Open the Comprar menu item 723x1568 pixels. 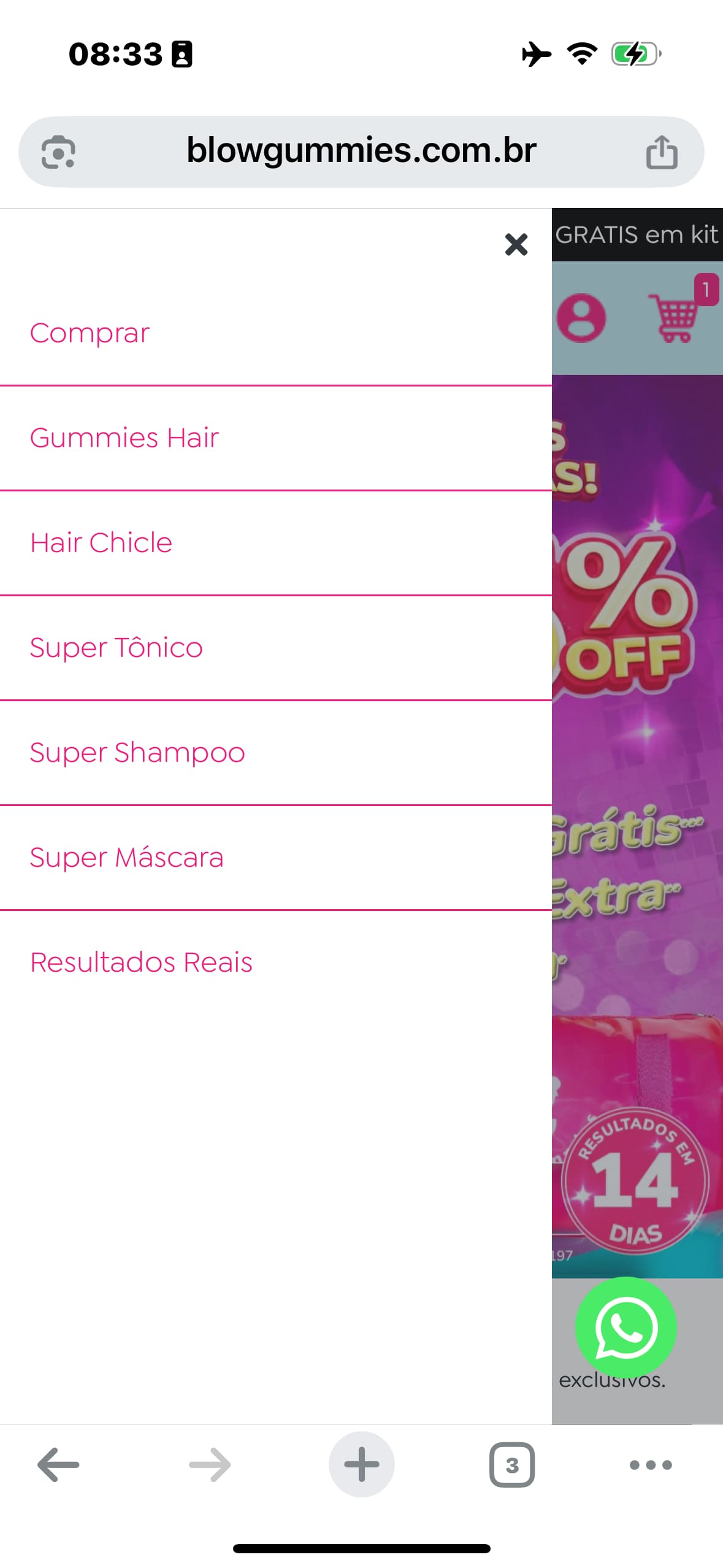90,333
